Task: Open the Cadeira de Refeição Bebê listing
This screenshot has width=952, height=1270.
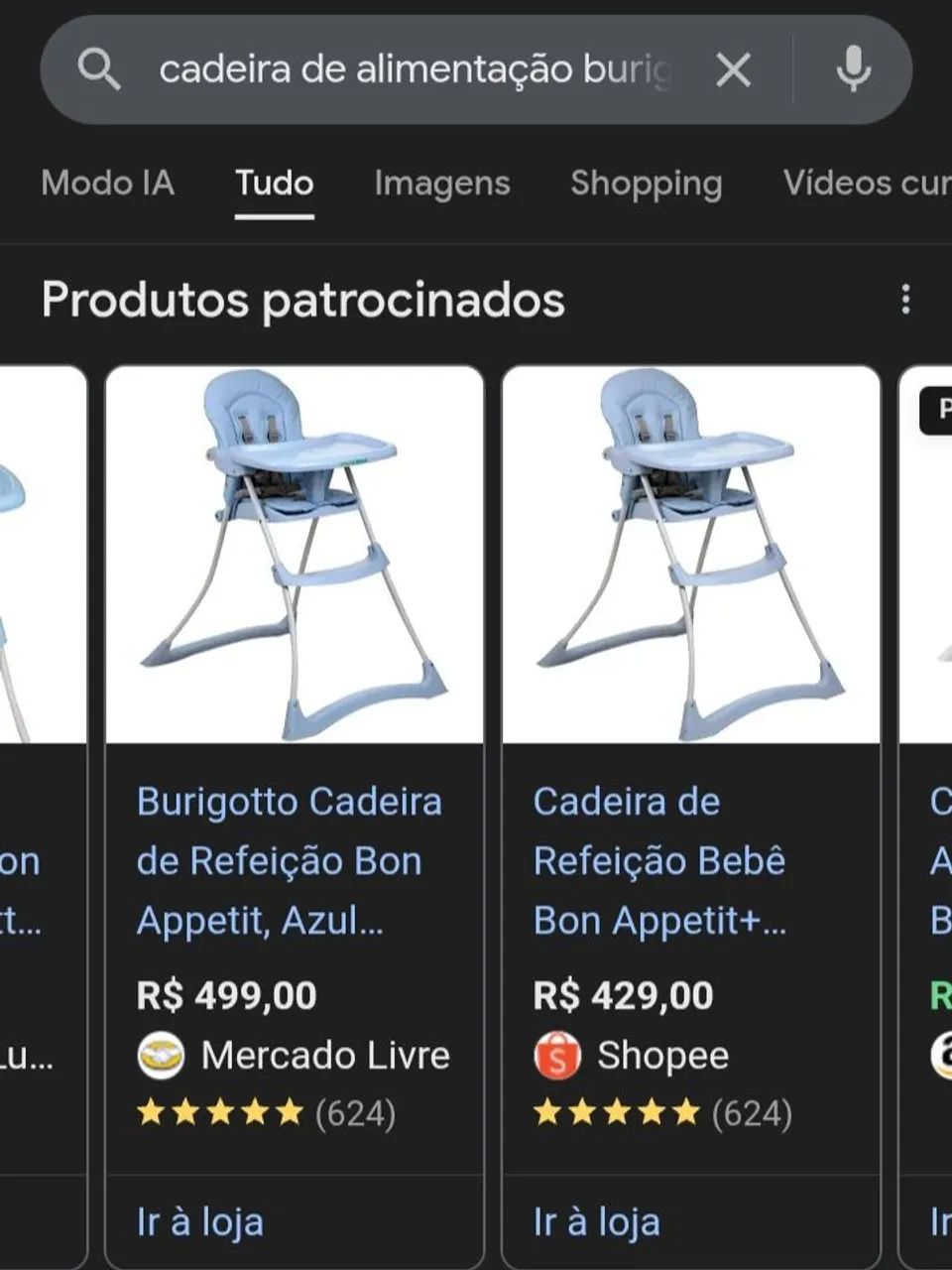Action: [660, 860]
